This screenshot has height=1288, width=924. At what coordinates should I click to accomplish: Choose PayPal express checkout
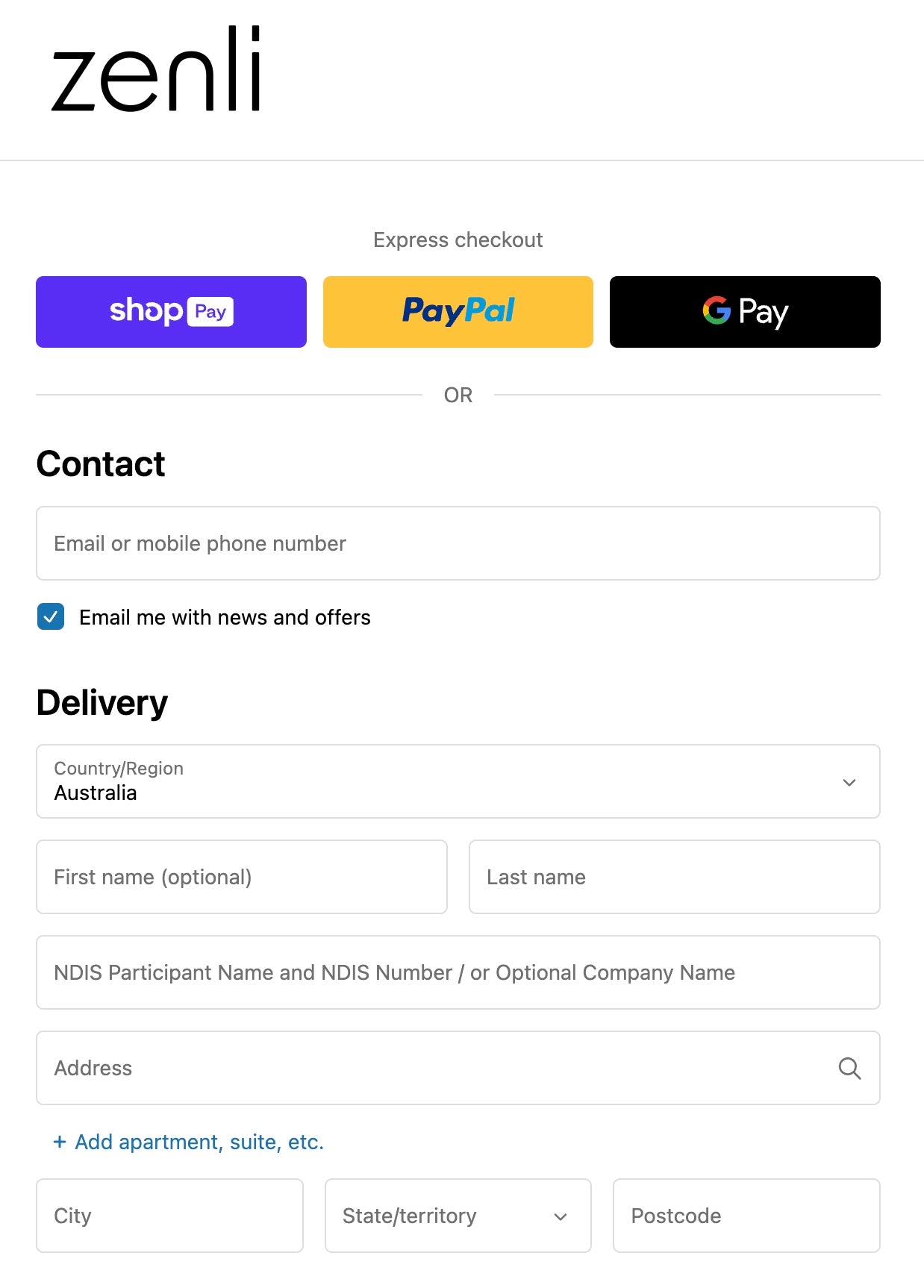458,312
